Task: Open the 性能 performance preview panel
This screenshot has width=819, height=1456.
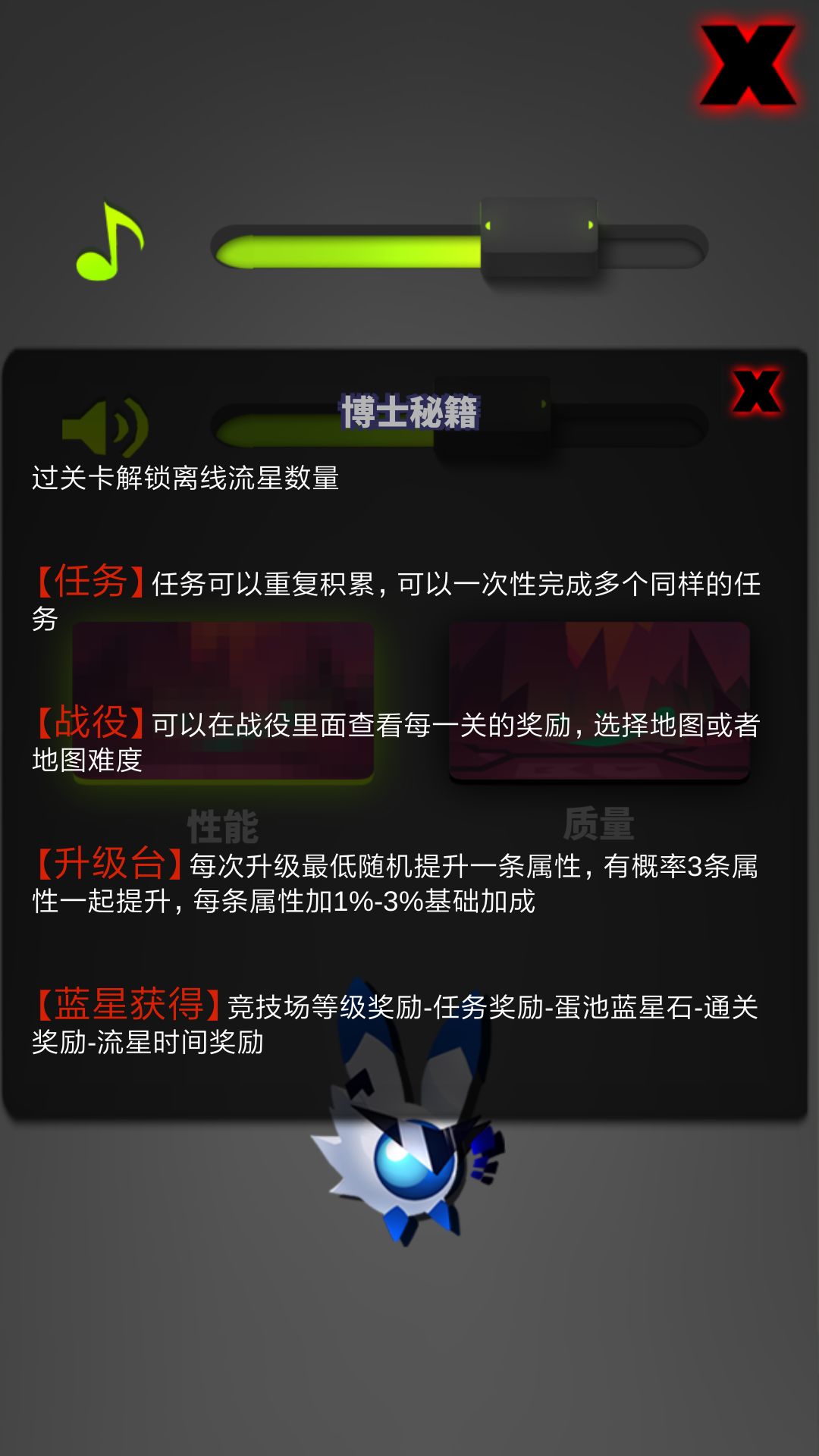Action: [x=224, y=701]
